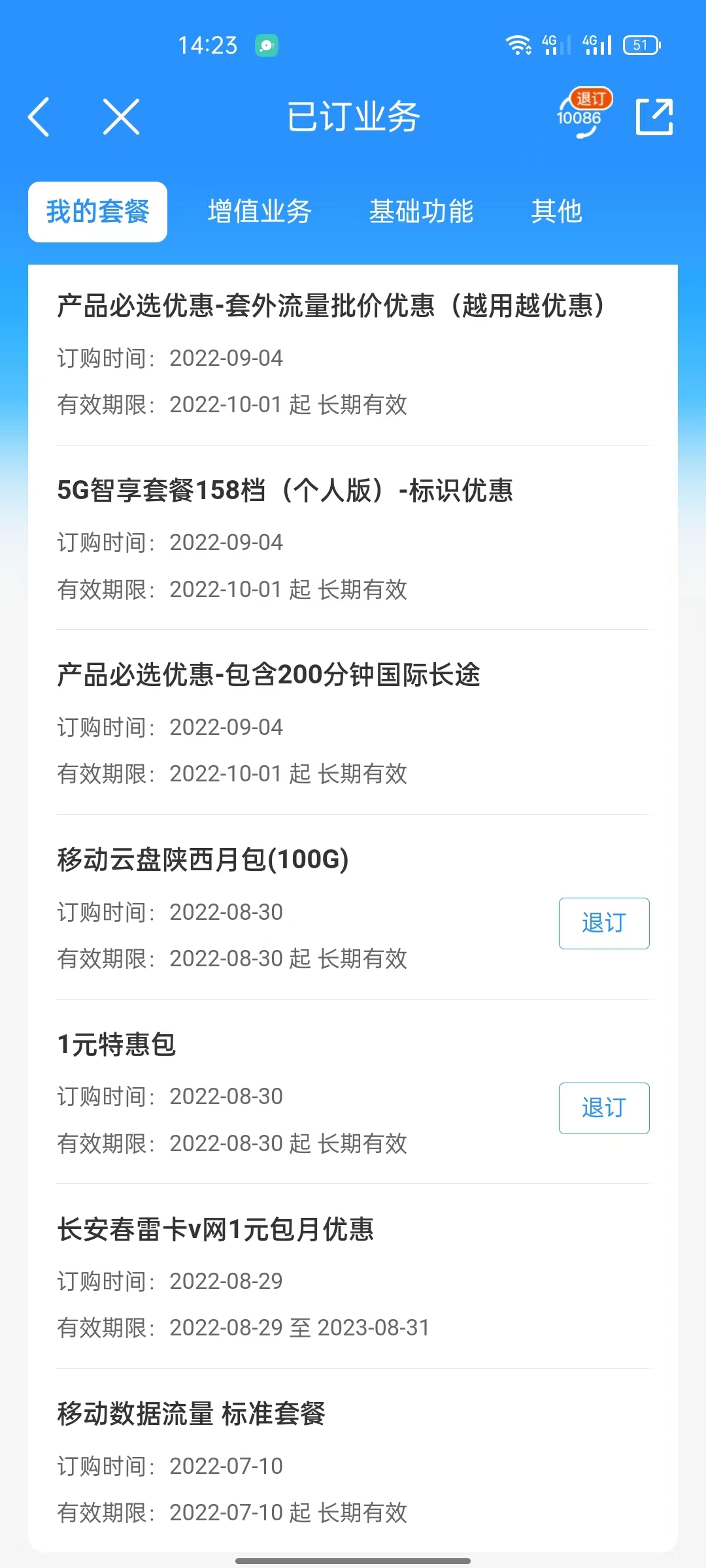The height and width of the screenshot is (1568, 706).
Task: Go back using the left arrow
Action: tap(39, 117)
